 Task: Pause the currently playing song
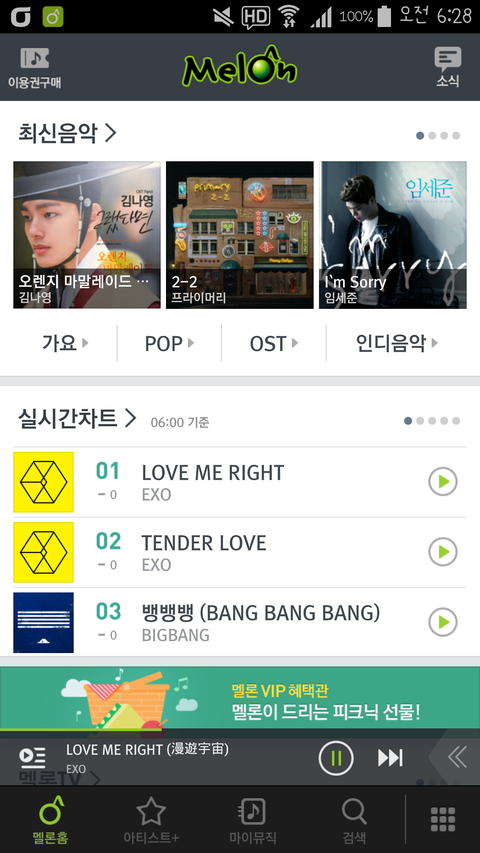tap(336, 757)
